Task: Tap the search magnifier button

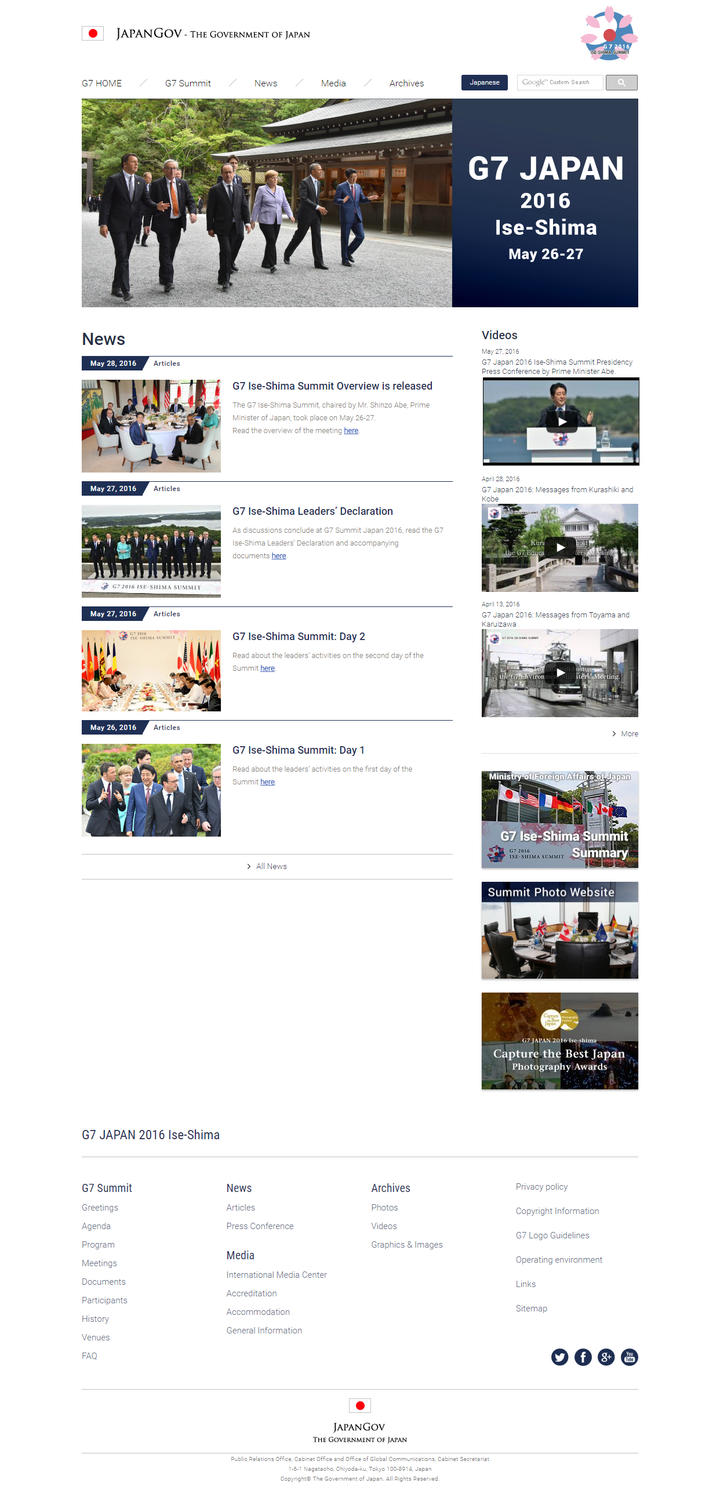Action: pyautogui.click(x=621, y=83)
